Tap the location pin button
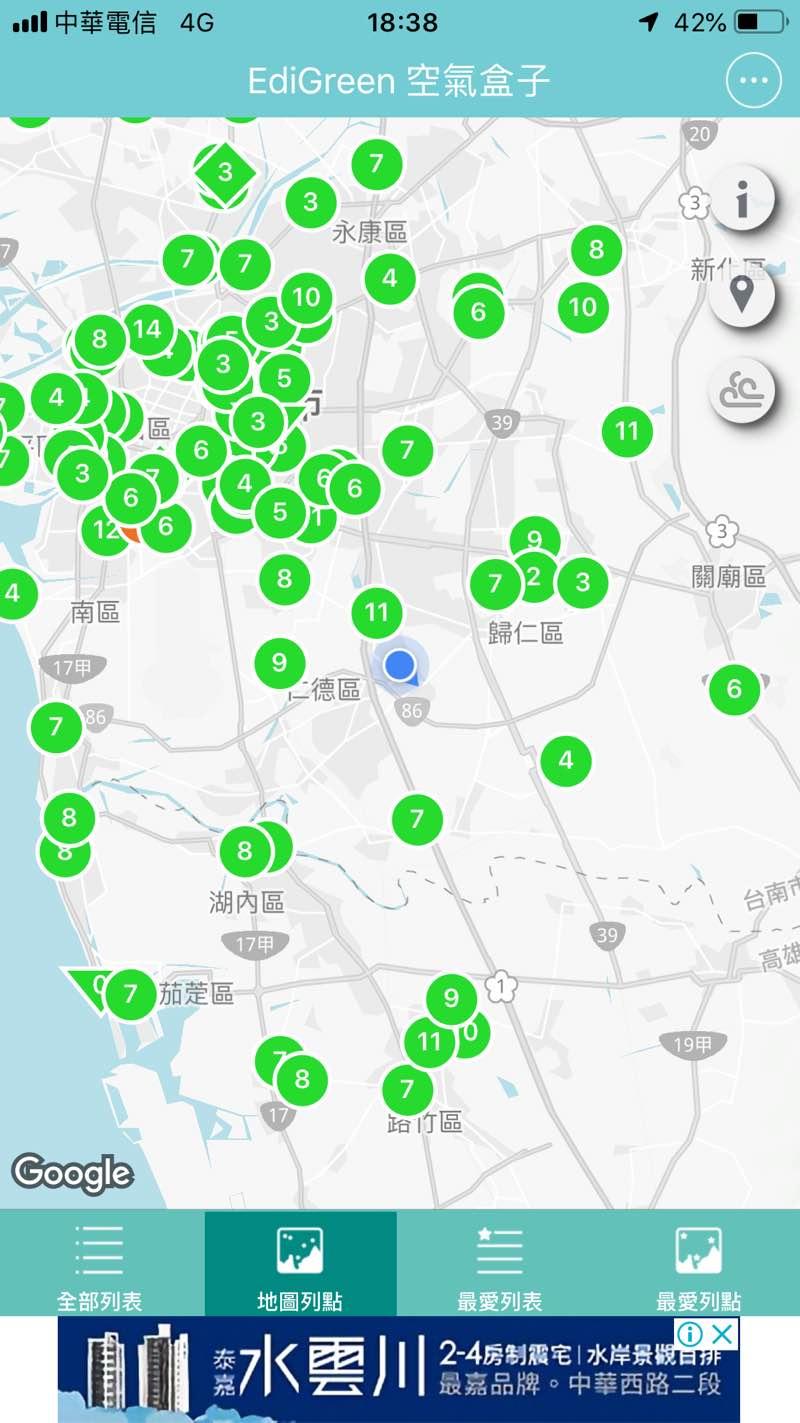Image resolution: width=800 pixels, height=1423 pixels. point(742,295)
